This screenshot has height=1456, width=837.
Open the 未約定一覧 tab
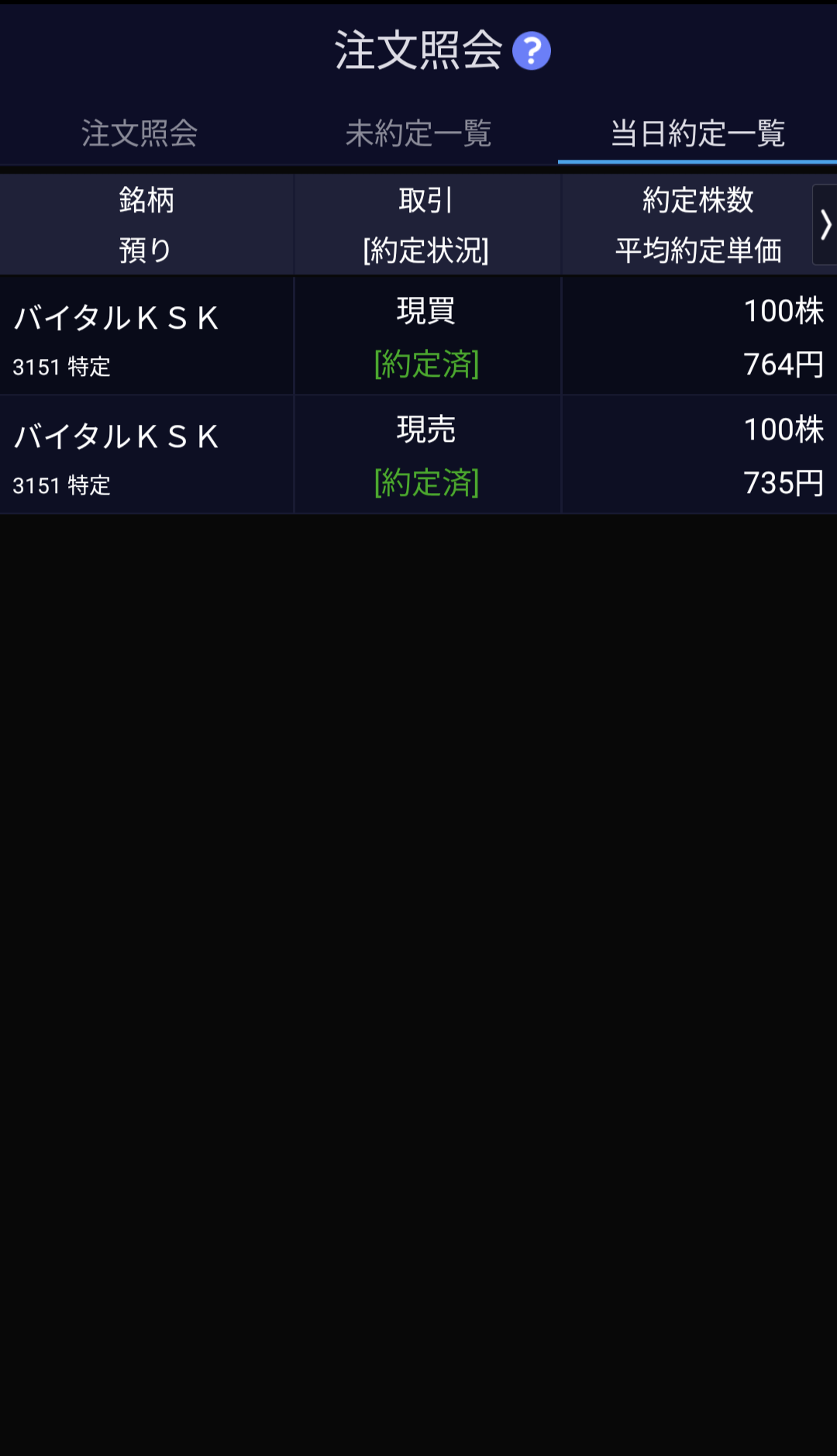(x=418, y=133)
